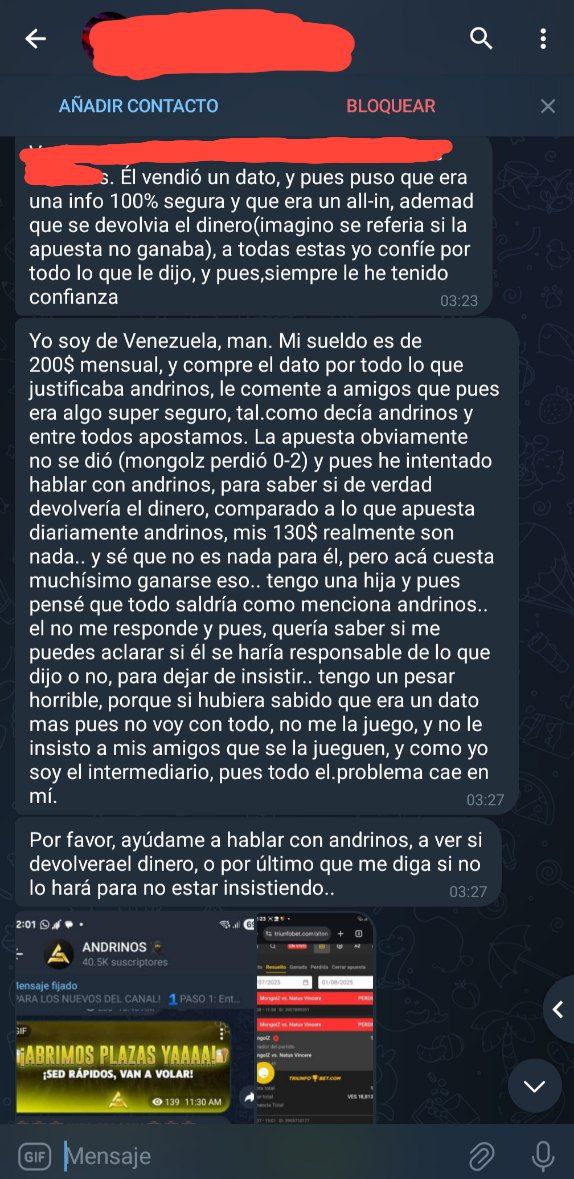The image size is (574, 1179).
Task: Open the three-dot overflow menu
Action: pos(543,39)
